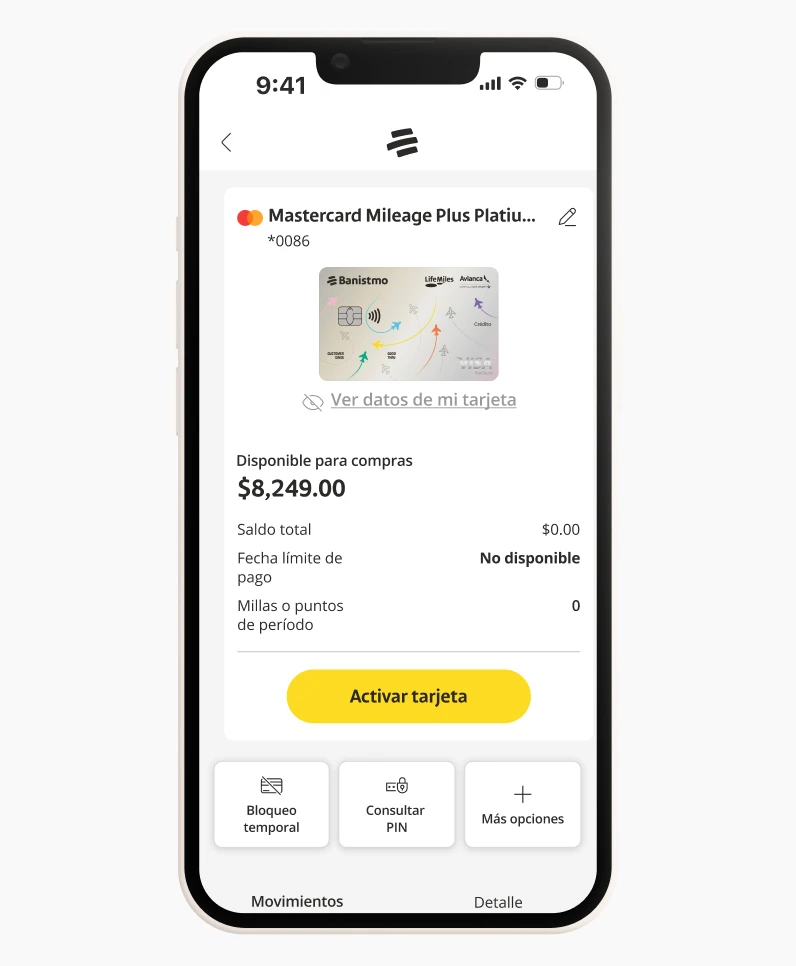Image resolution: width=796 pixels, height=966 pixels.
Task: Tap the Activar tarjeta button
Action: (408, 696)
